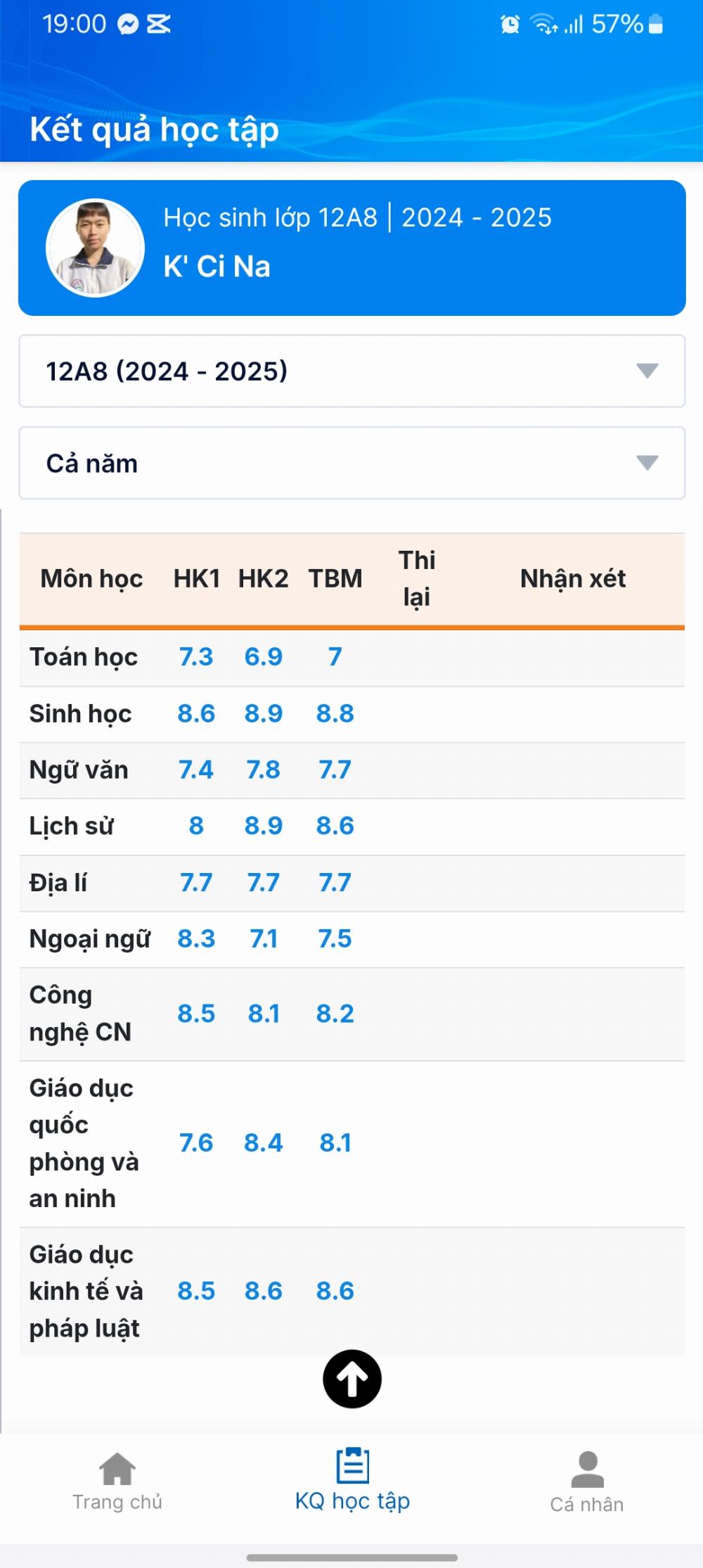Tap the scroll-to-top arrow button

[x=352, y=1379]
